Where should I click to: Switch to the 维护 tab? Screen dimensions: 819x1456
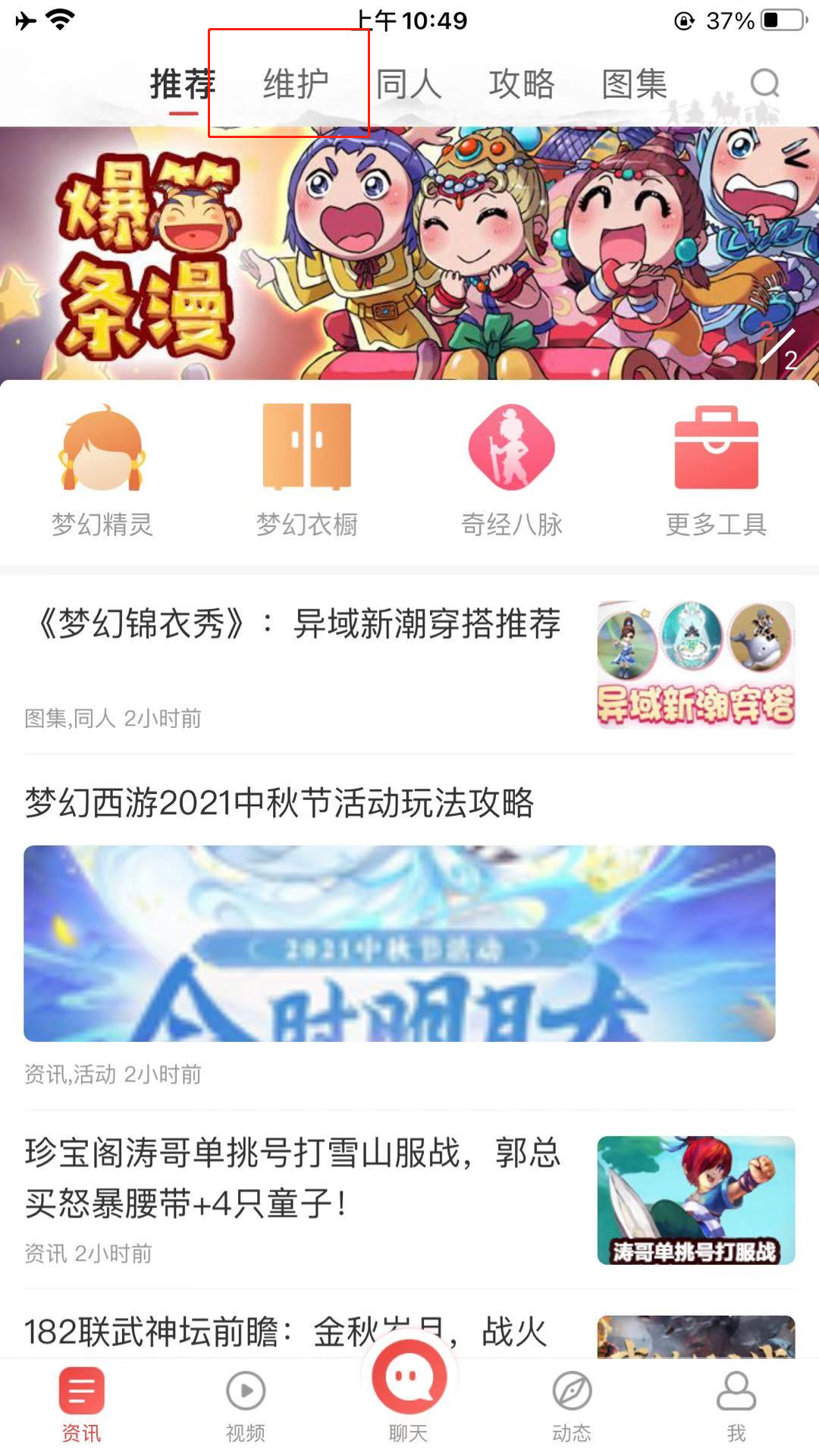tap(296, 83)
